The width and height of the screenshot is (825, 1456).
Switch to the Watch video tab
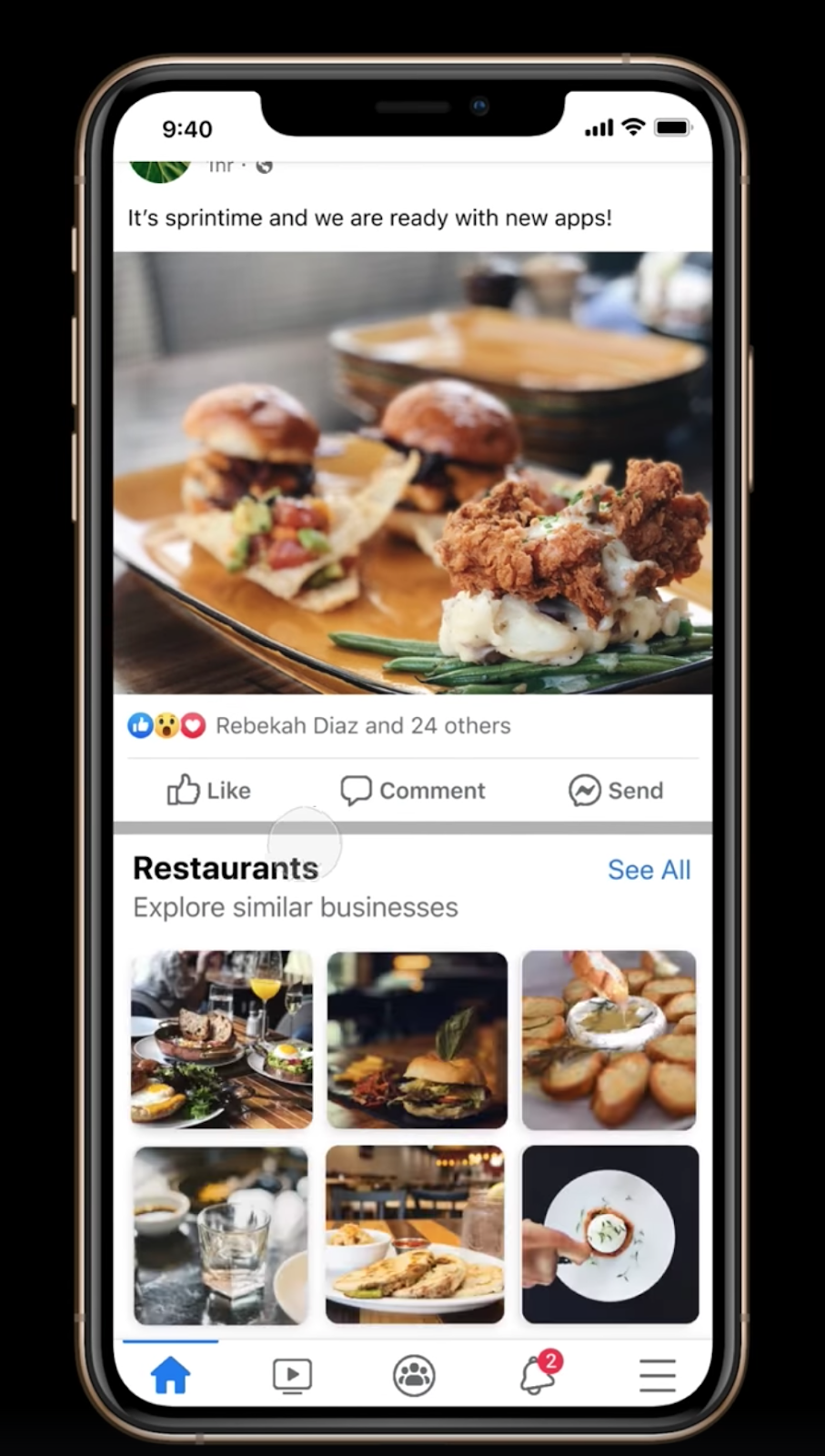[292, 1375]
